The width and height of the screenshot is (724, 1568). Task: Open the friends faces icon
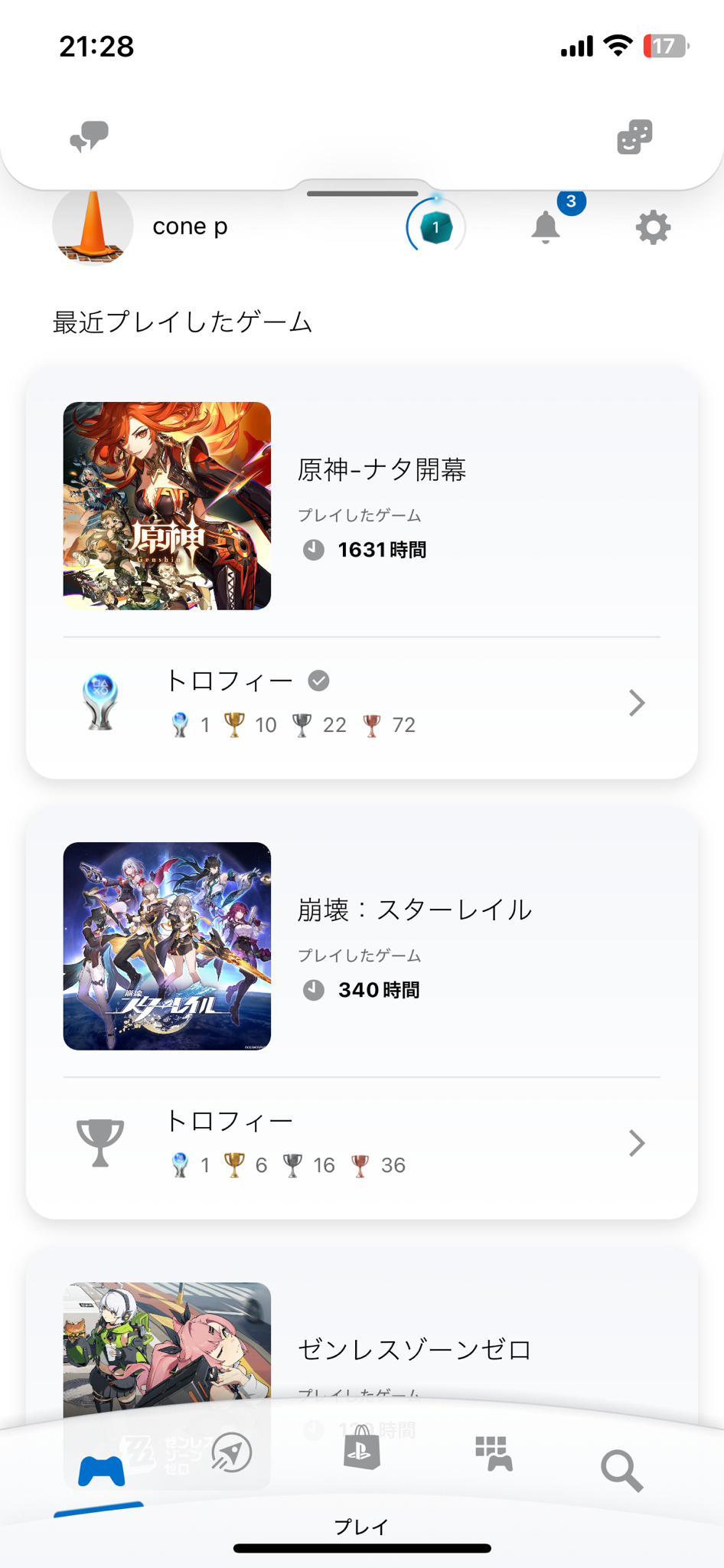pyautogui.click(x=634, y=137)
